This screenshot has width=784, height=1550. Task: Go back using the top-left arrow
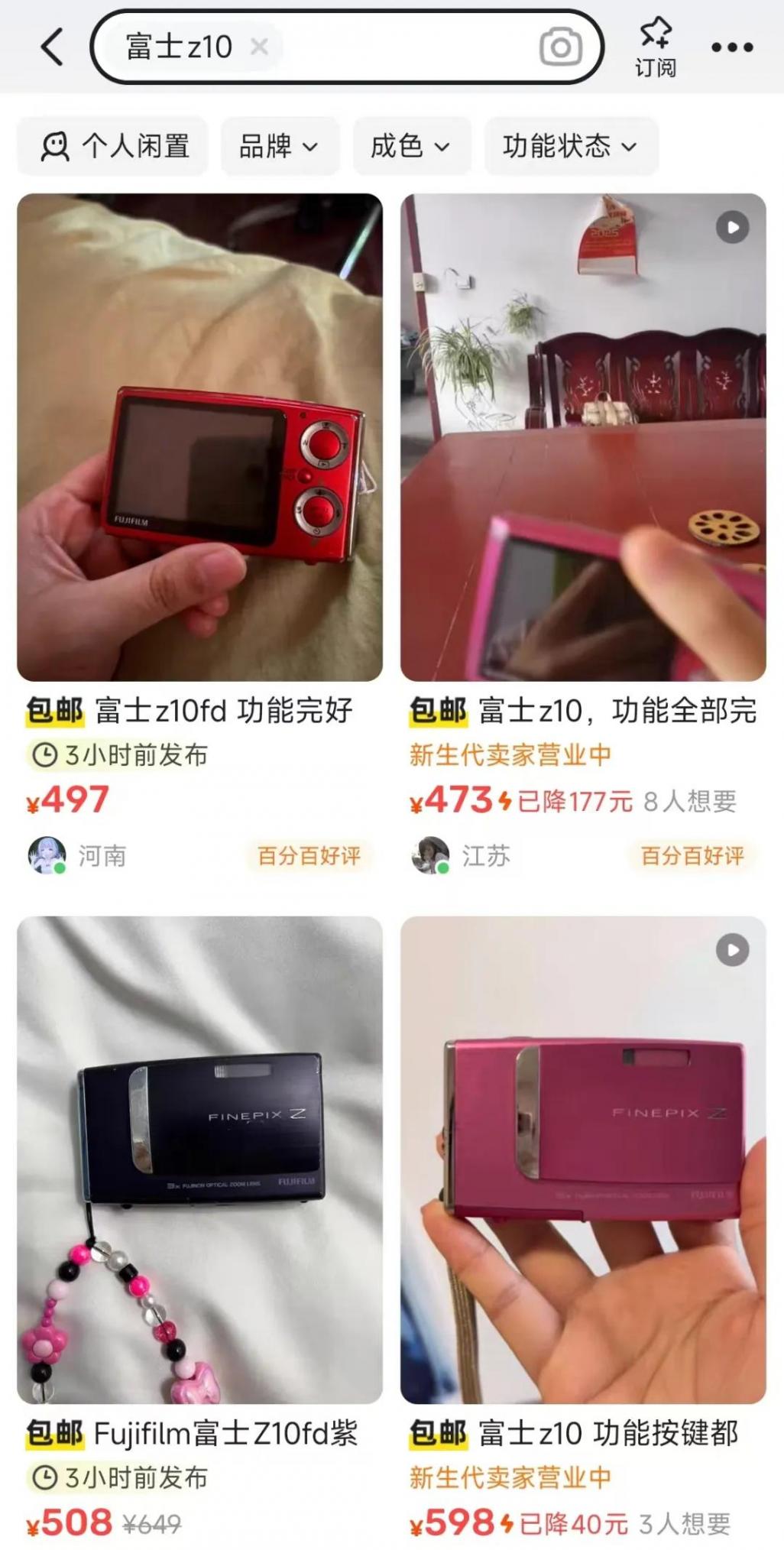(52, 47)
